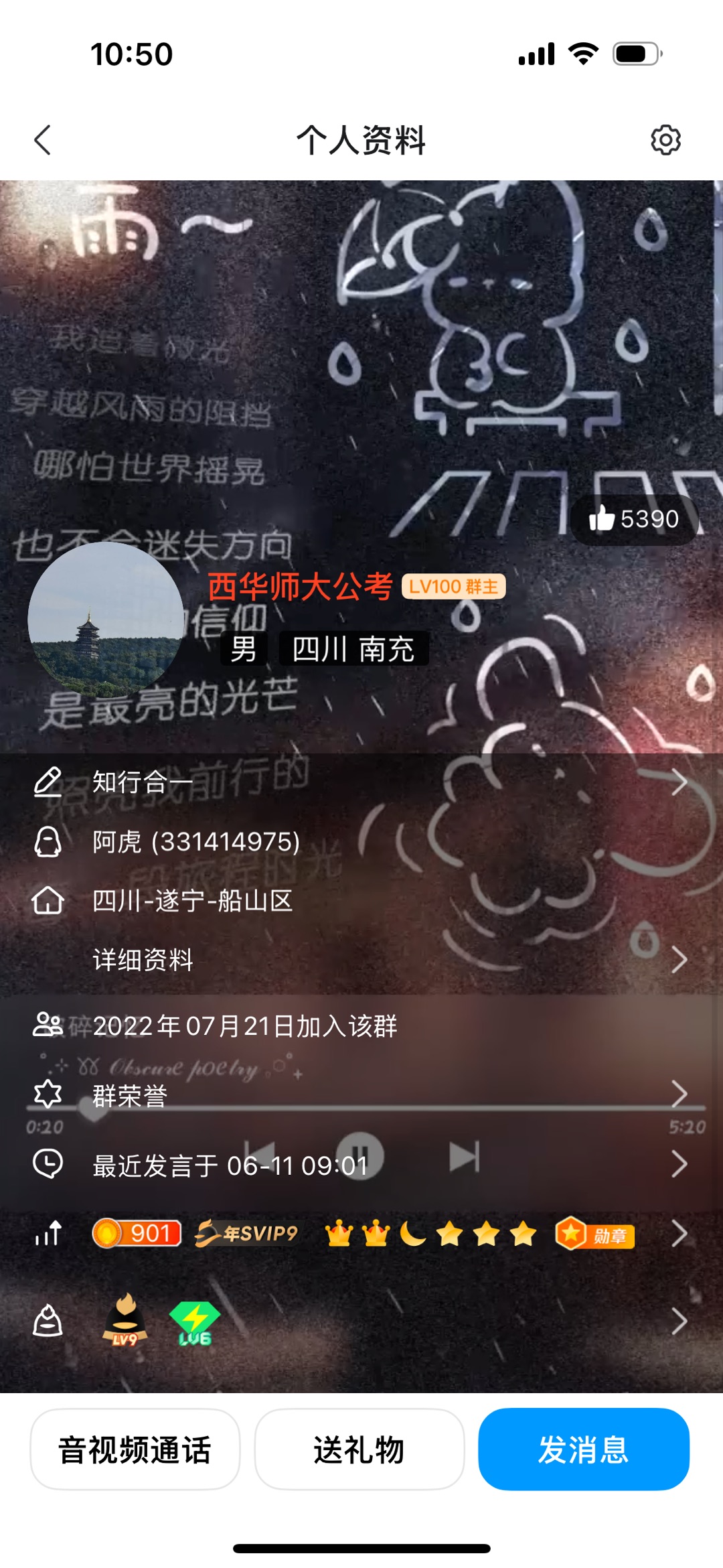View the 最近发言于 06-11 09:01 row

[x=361, y=1165]
